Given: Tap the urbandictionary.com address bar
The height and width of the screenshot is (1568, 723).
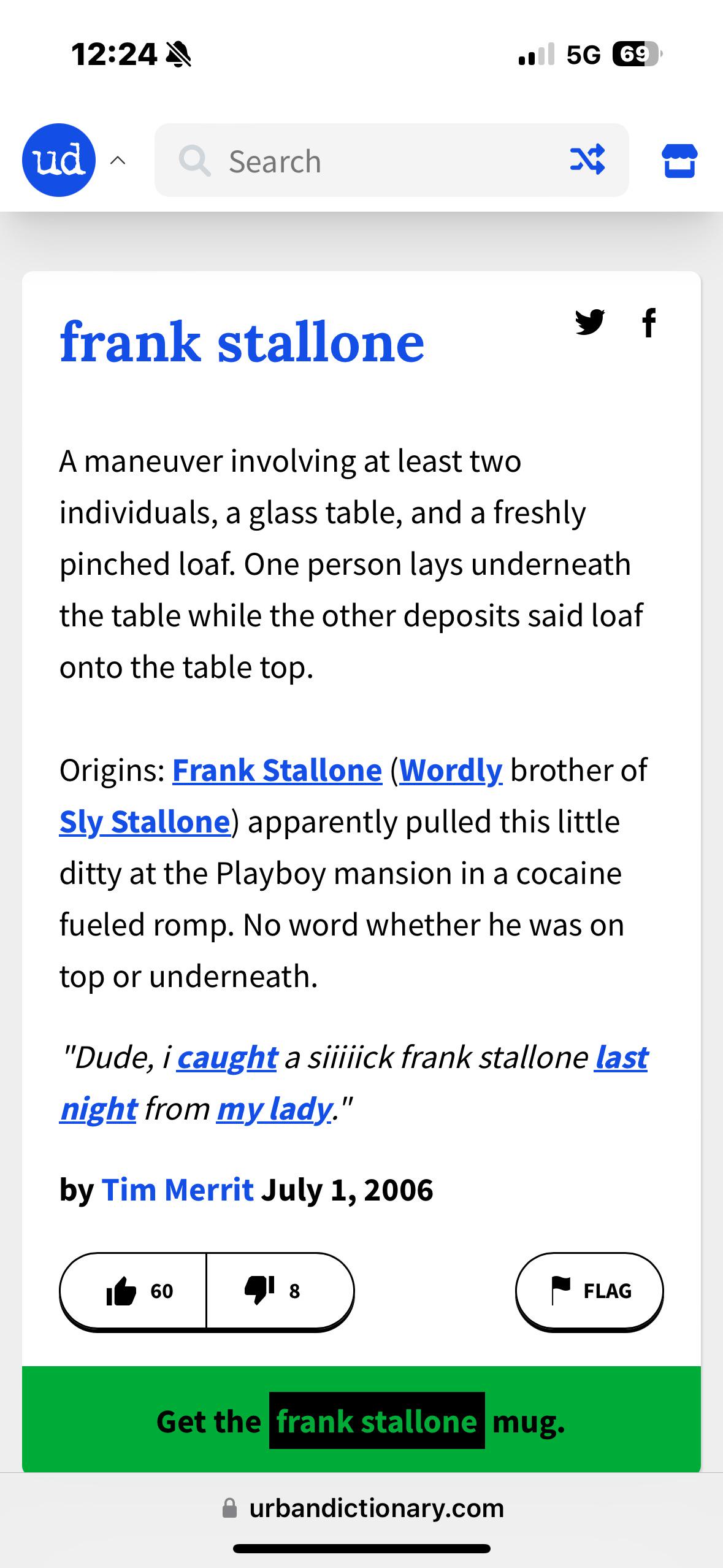Looking at the screenshot, I should click(x=362, y=1508).
